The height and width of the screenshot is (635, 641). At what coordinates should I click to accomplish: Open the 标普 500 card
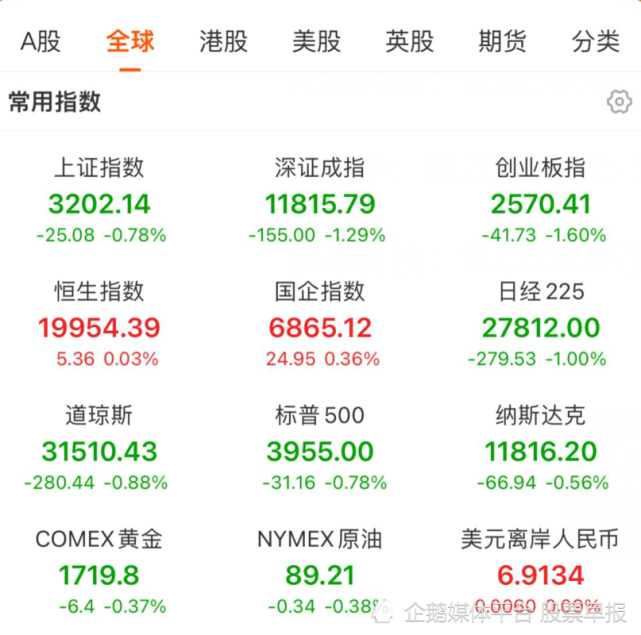[320, 450]
